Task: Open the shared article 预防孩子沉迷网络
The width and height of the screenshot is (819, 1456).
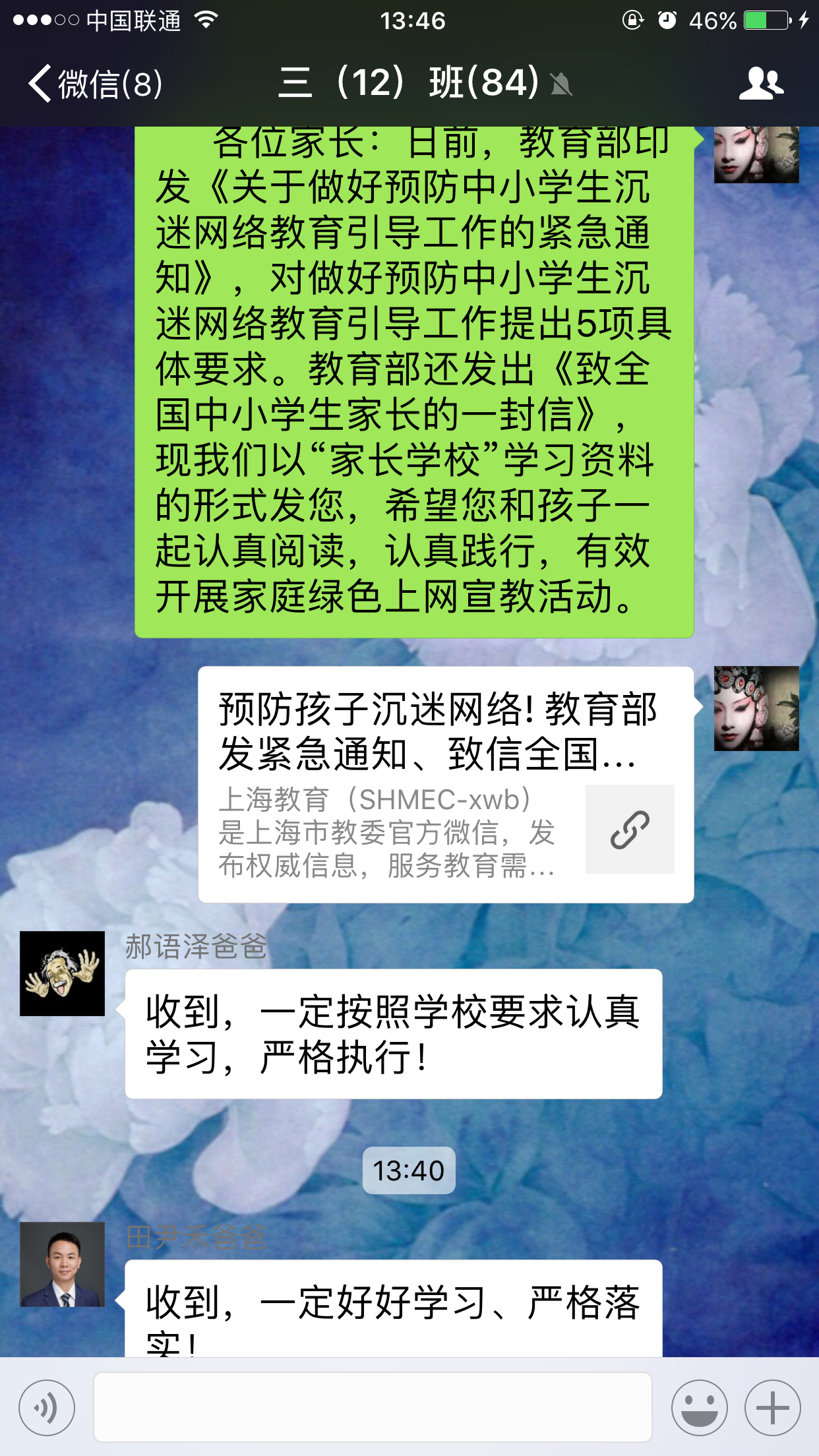Action: (446, 784)
